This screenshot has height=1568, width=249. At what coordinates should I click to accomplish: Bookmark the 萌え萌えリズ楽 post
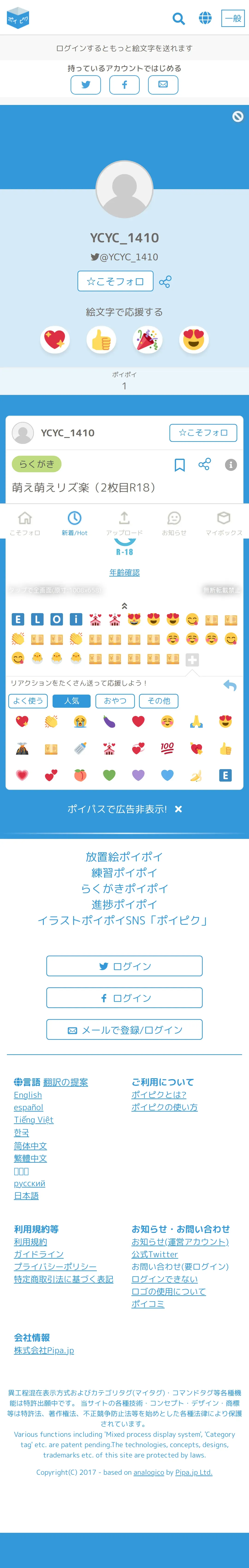179,465
